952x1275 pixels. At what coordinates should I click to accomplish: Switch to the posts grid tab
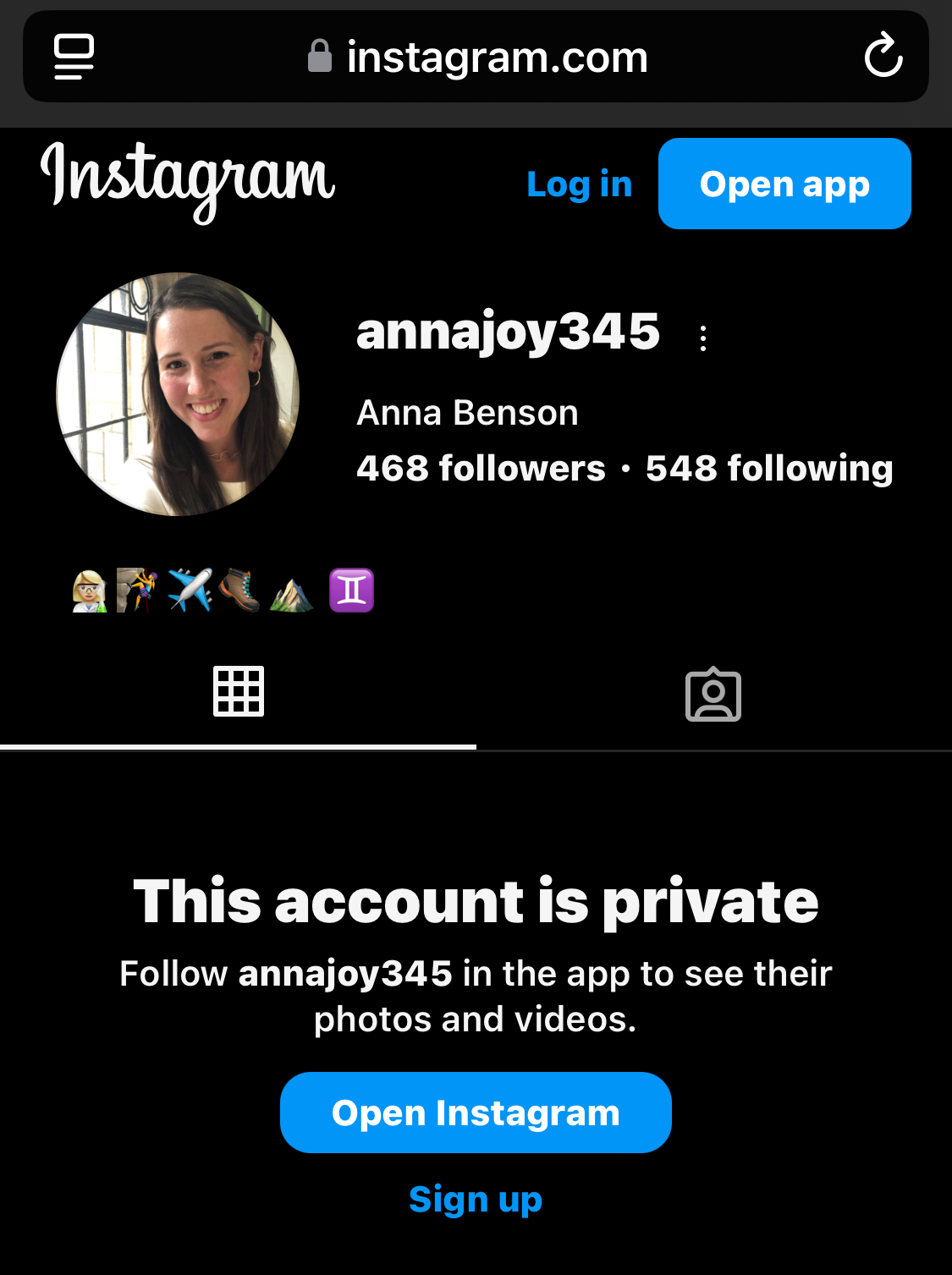238,692
